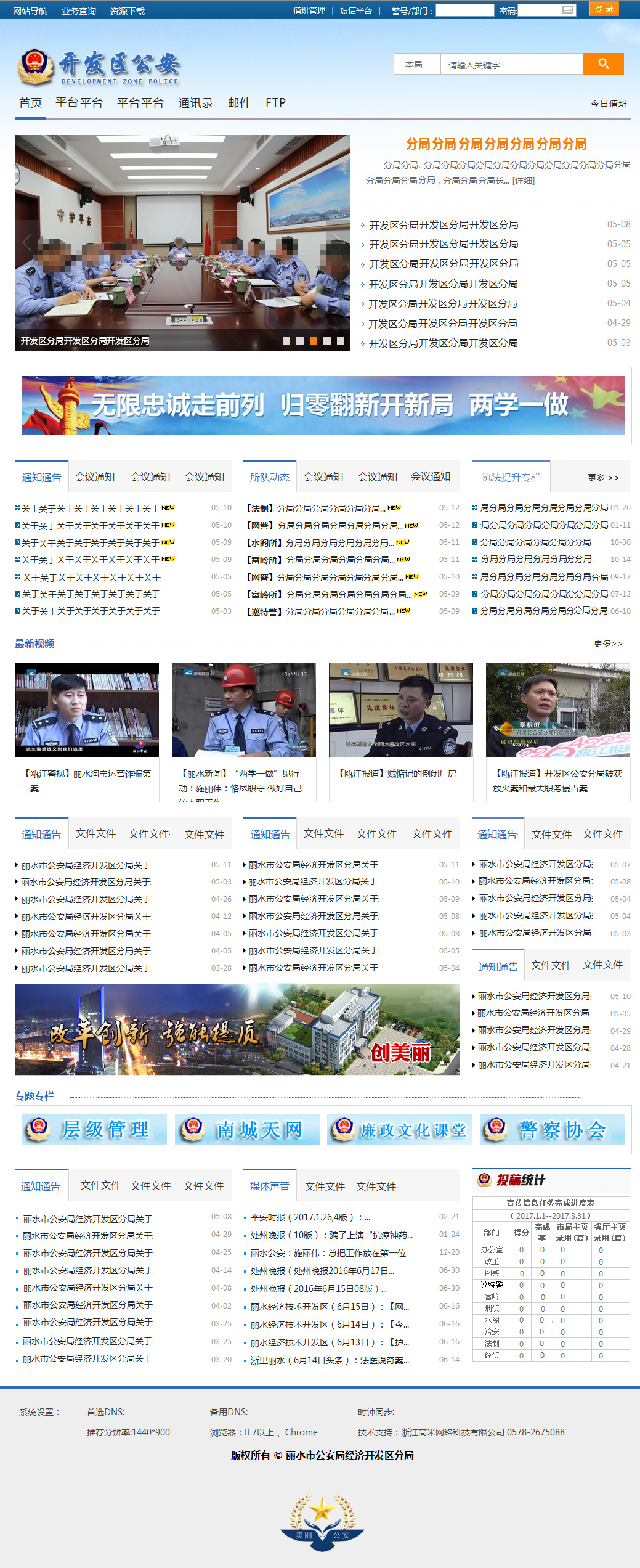Switch to the 所队动态 tab
640x1568 pixels.
click(x=270, y=476)
